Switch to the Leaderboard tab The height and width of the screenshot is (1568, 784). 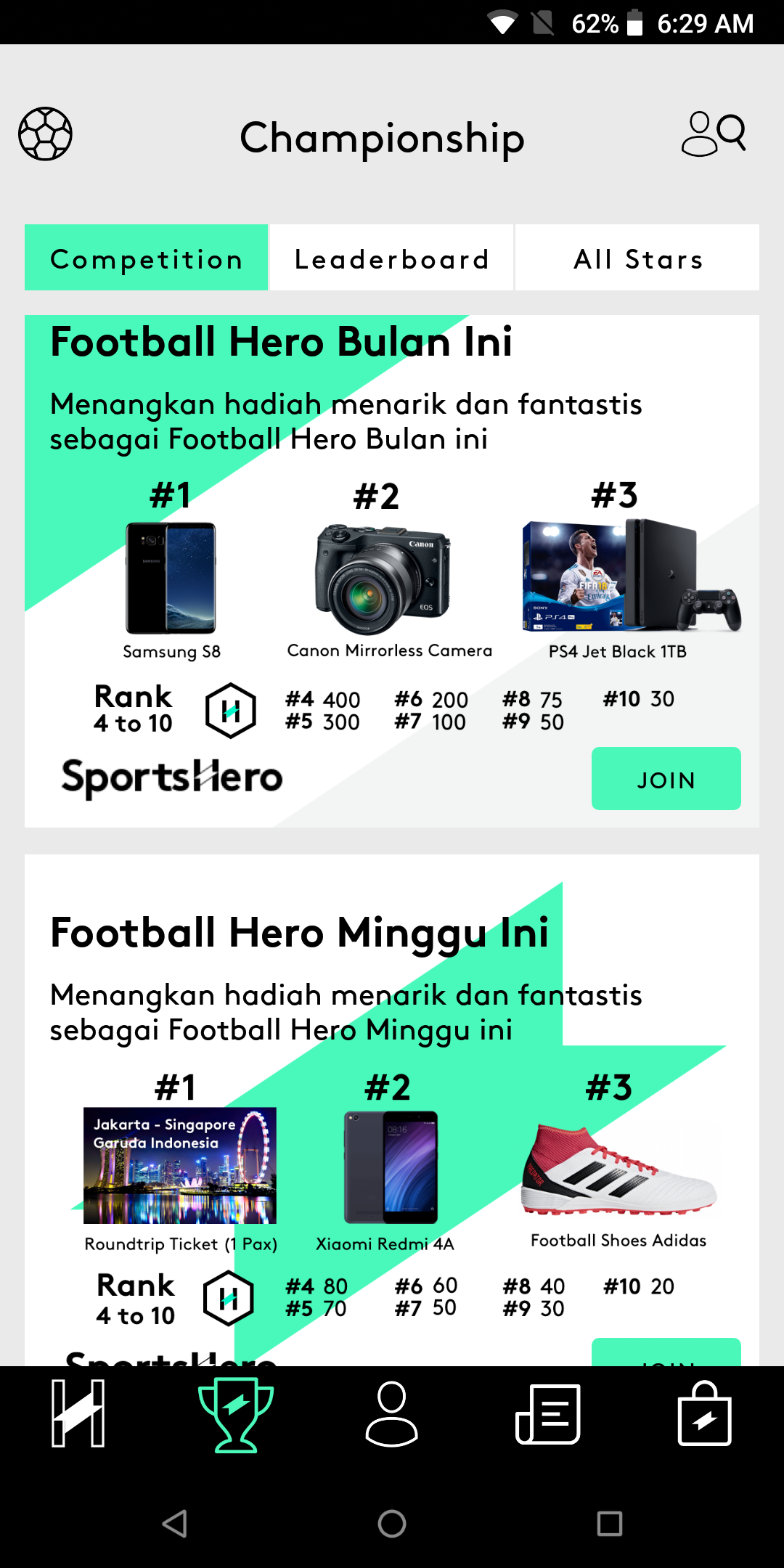click(392, 258)
